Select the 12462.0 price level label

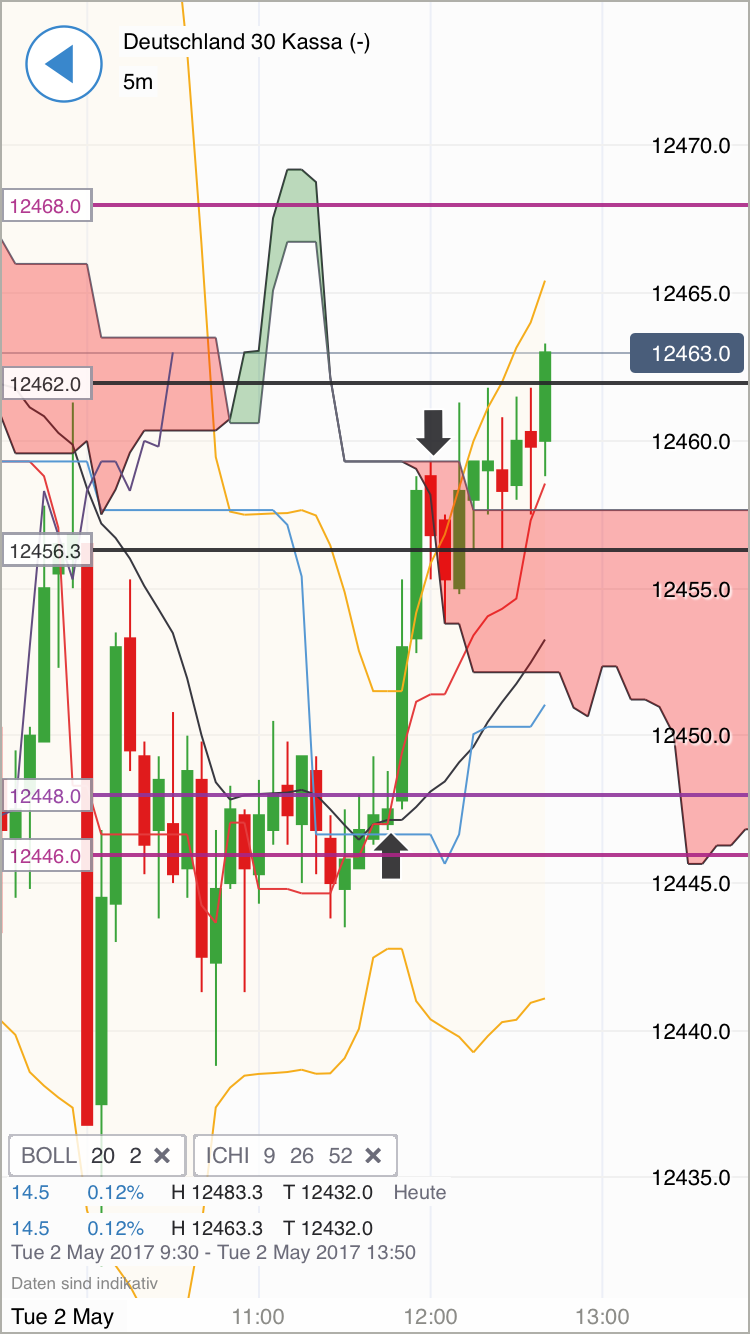pos(46,383)
